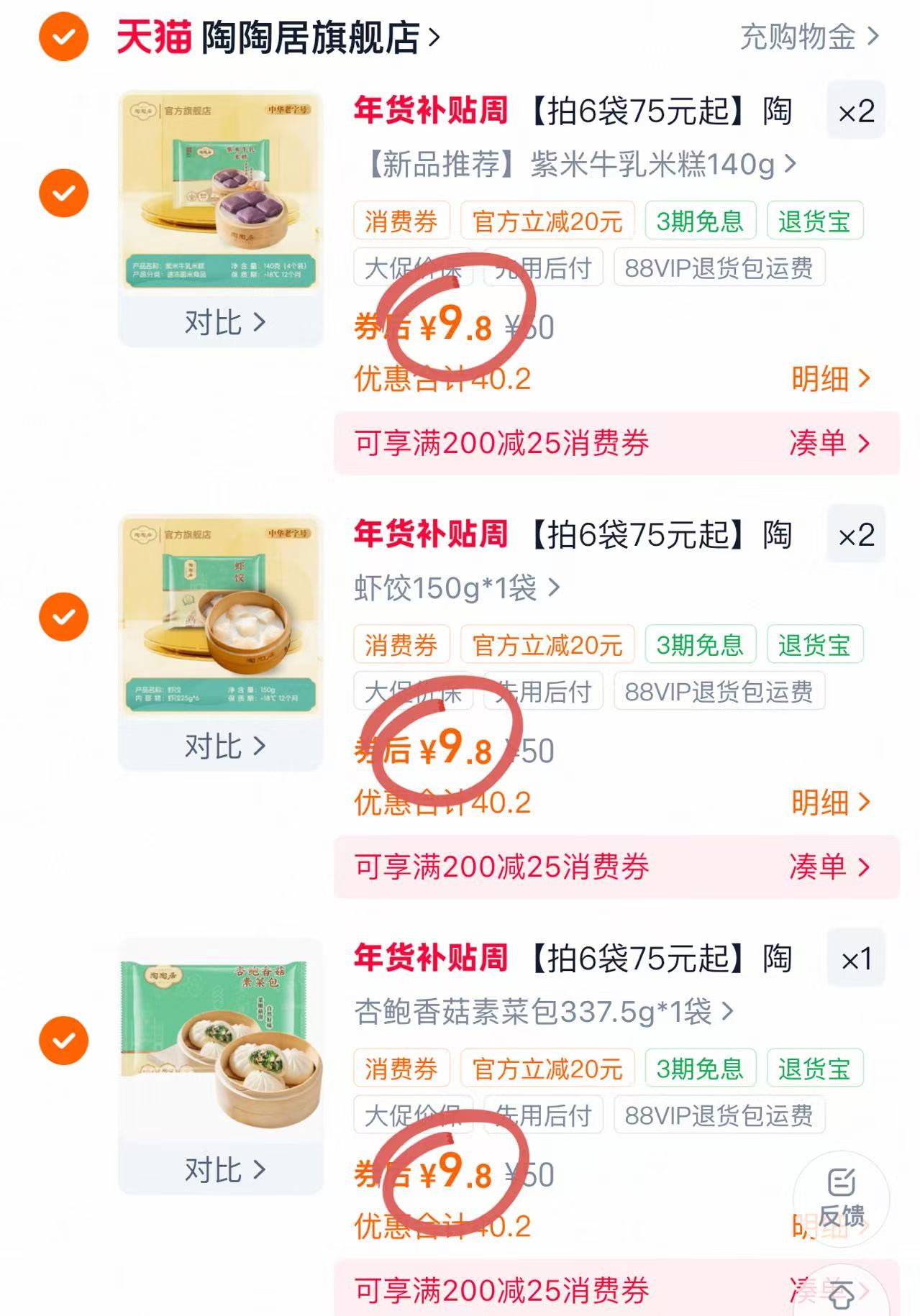Screen dimensions: 920x1316
Task: Deselect the 虾饺150g item checkbox
Action: point(65,616)
